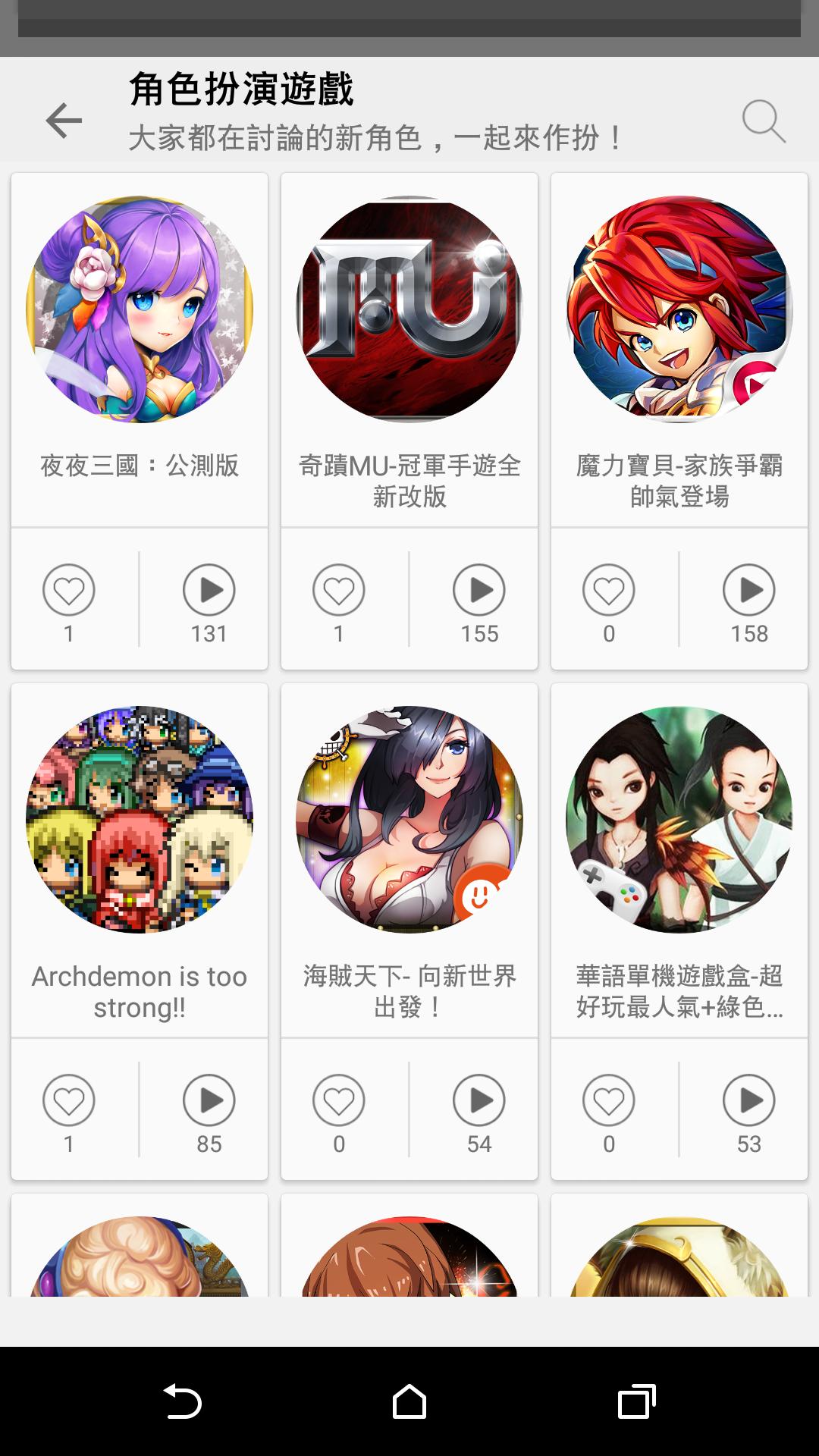Like 奇蹟MU-冠軍手遊全新改版

(339, 590)
